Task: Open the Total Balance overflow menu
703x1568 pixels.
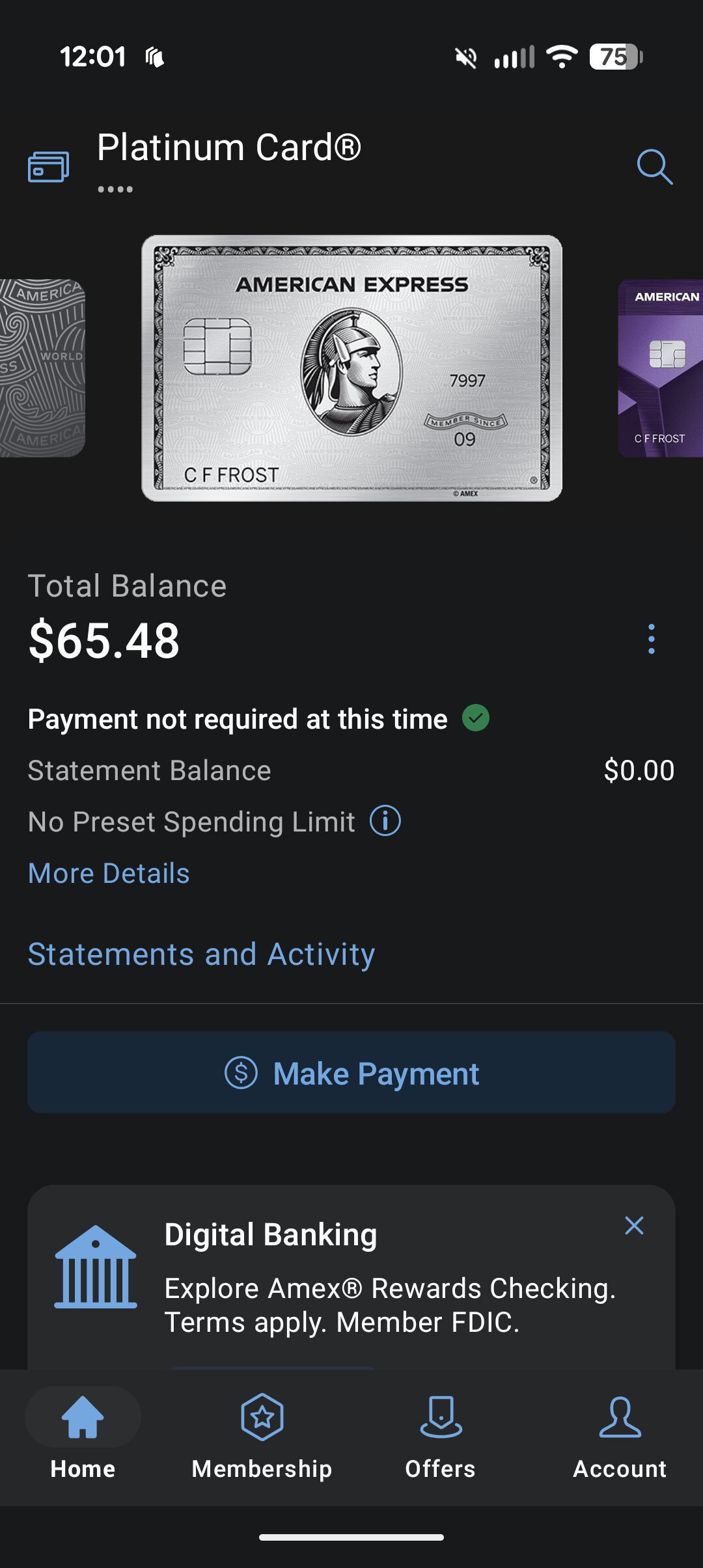Action: pyautogui.click(x=651, y=639)
